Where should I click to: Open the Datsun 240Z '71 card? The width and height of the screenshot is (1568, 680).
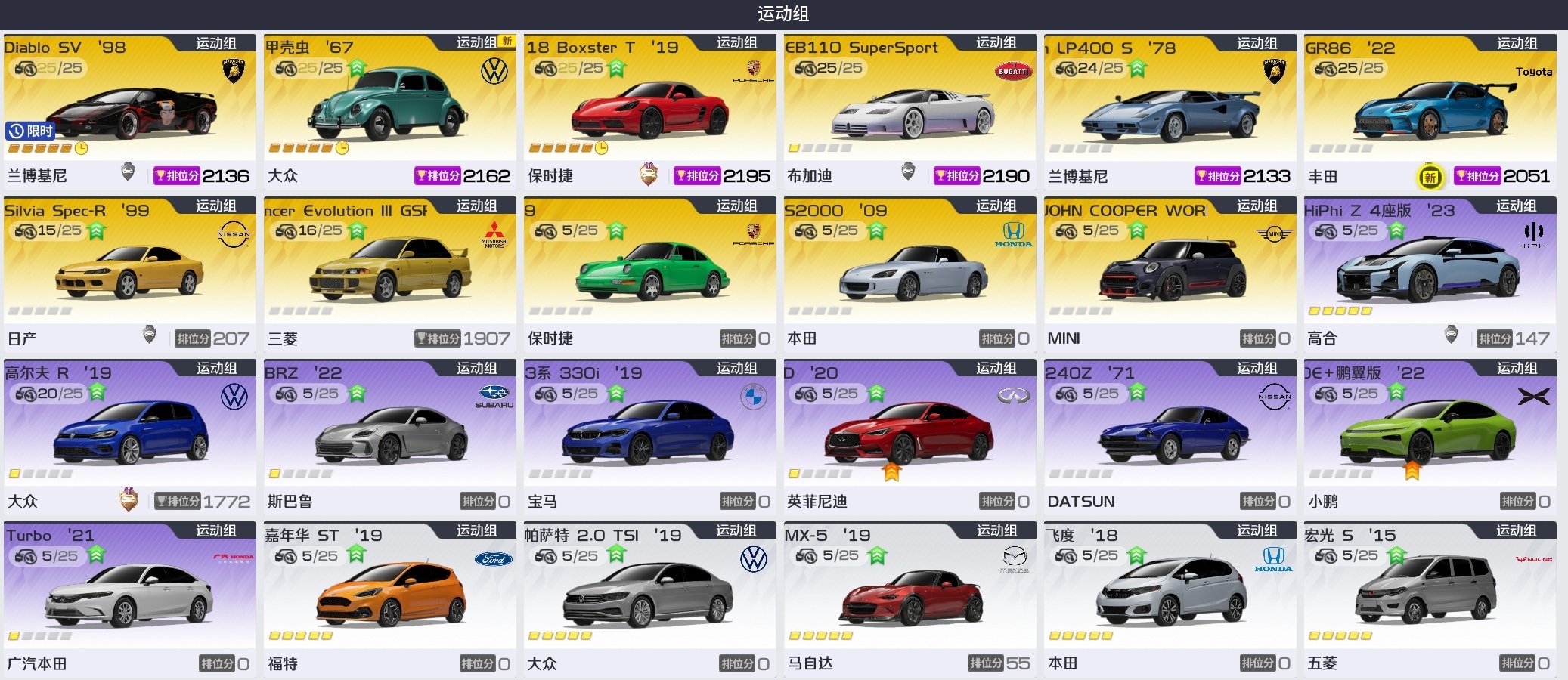[1169, 434]
